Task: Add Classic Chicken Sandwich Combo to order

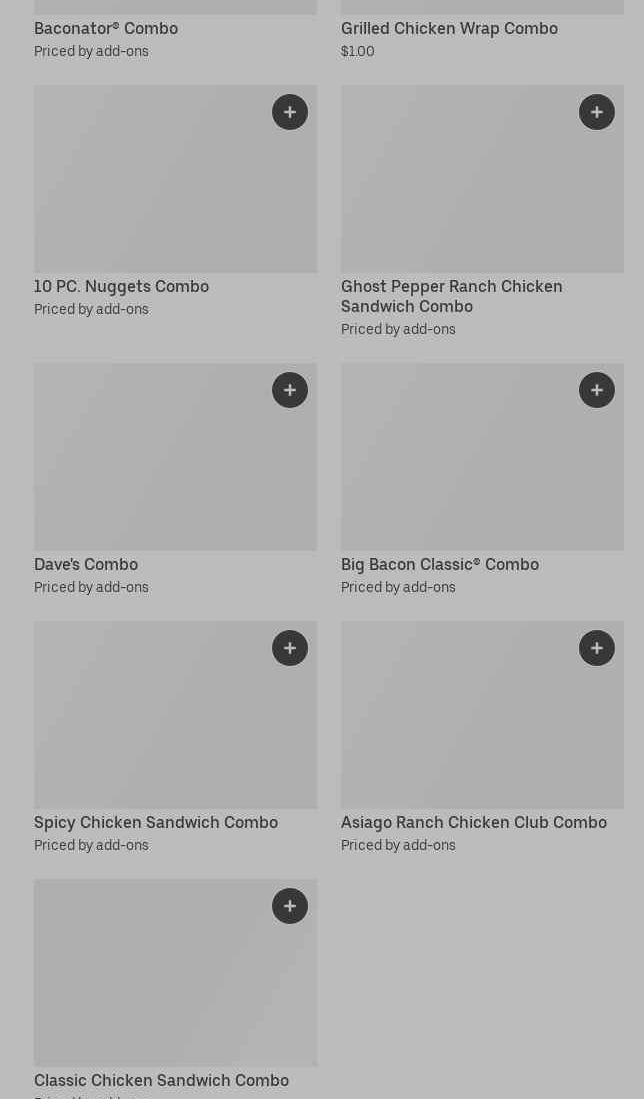Action: tap(290, 906)
